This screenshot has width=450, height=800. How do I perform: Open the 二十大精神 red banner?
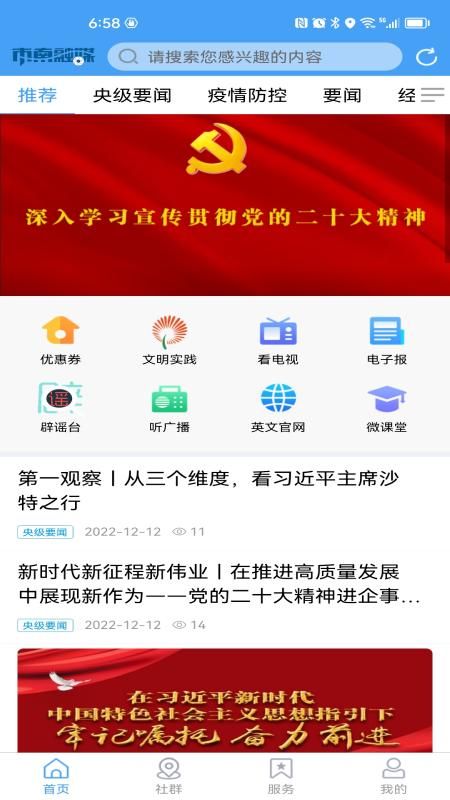[225, 205]
